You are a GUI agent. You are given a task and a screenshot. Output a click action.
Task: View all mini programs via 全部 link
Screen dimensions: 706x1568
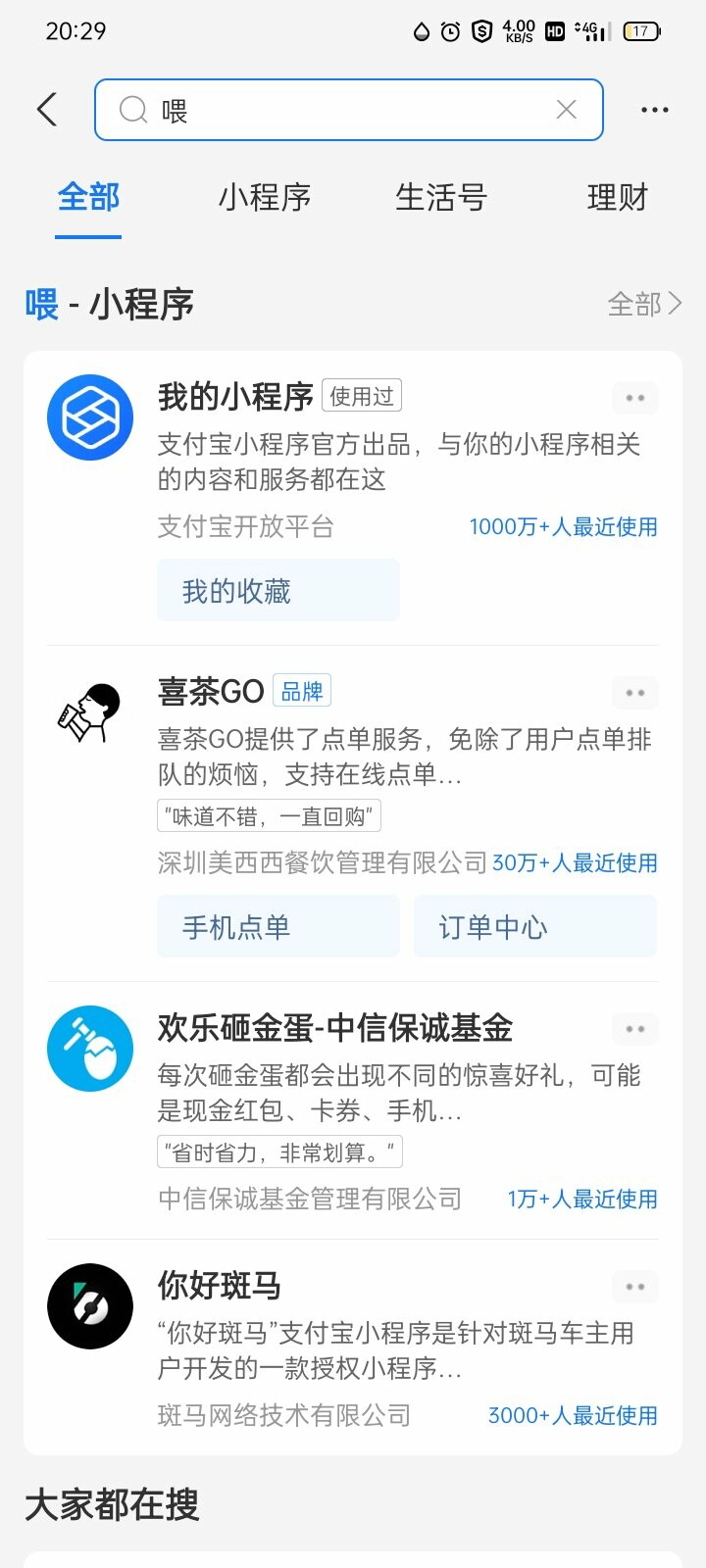(x=644, y=304)
